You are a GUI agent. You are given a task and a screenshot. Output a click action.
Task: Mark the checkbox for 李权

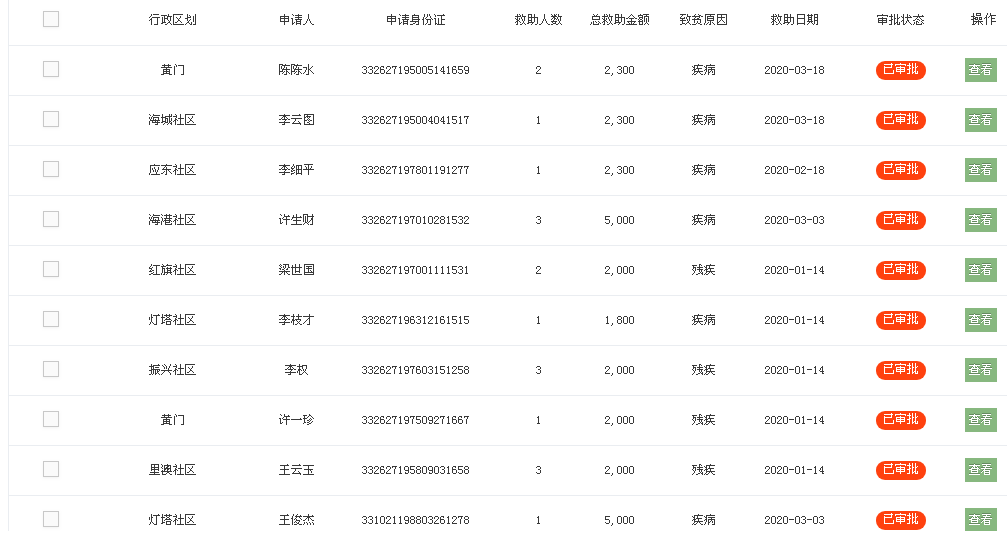point(51,369)
